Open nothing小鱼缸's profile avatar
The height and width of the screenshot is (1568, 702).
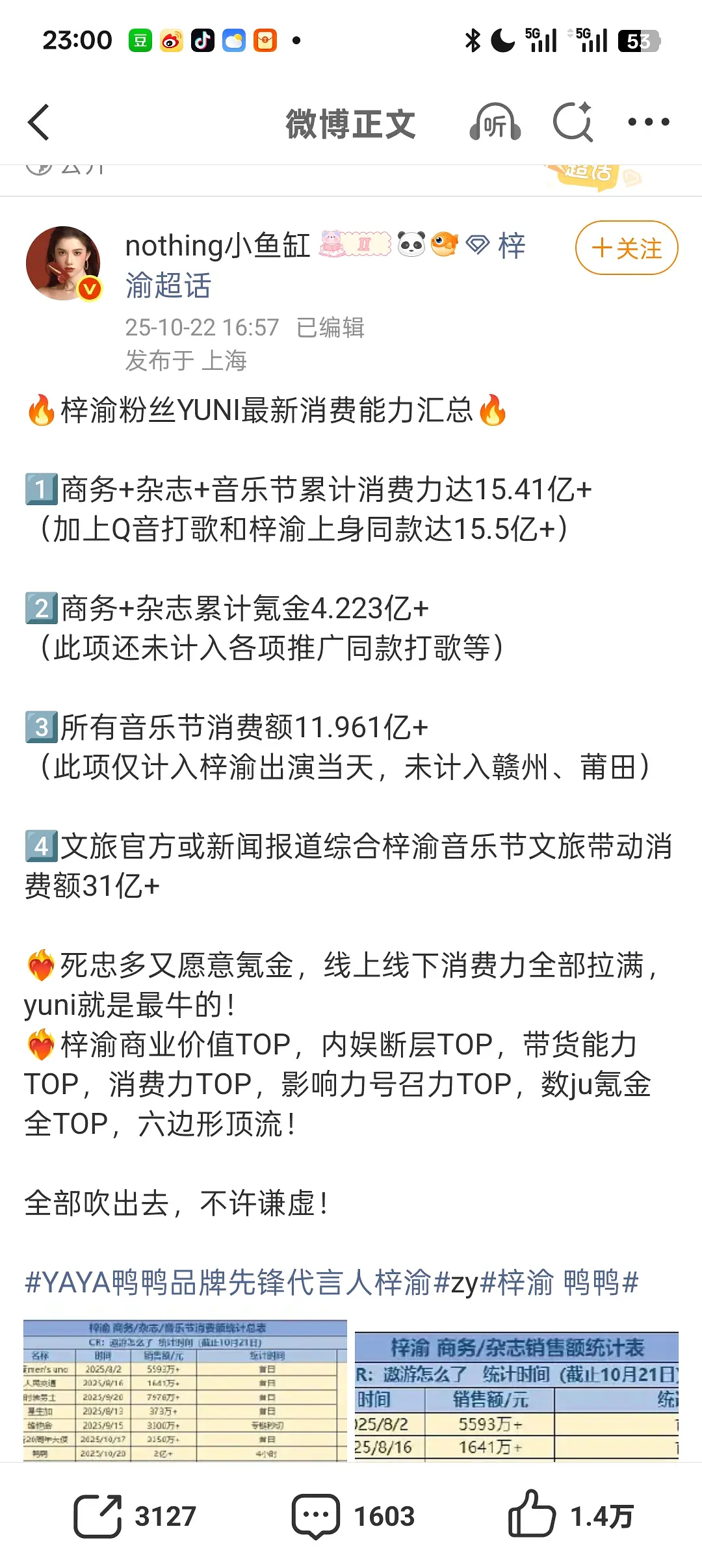pyautogui.click(x=64, y=263)
